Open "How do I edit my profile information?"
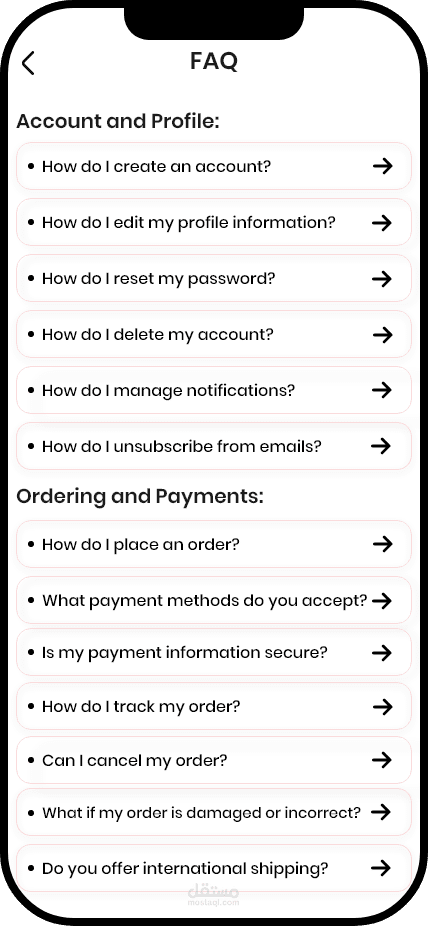 tap(214, 222)
